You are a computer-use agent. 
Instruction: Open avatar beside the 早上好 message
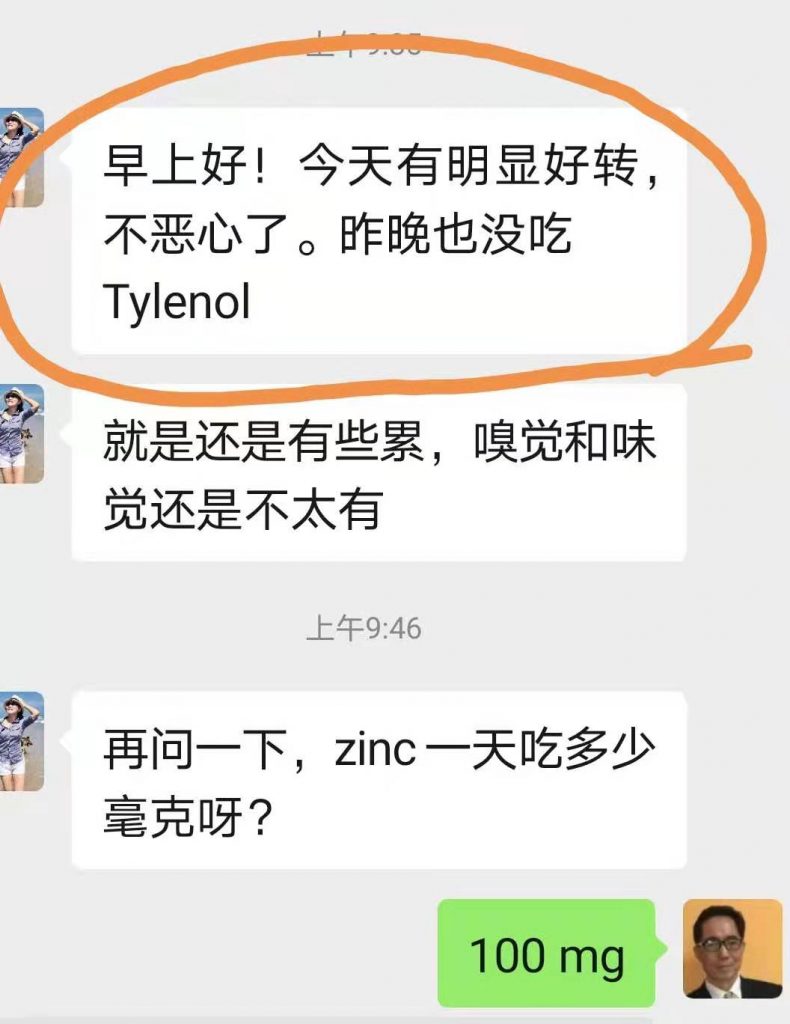coord(20,157)
